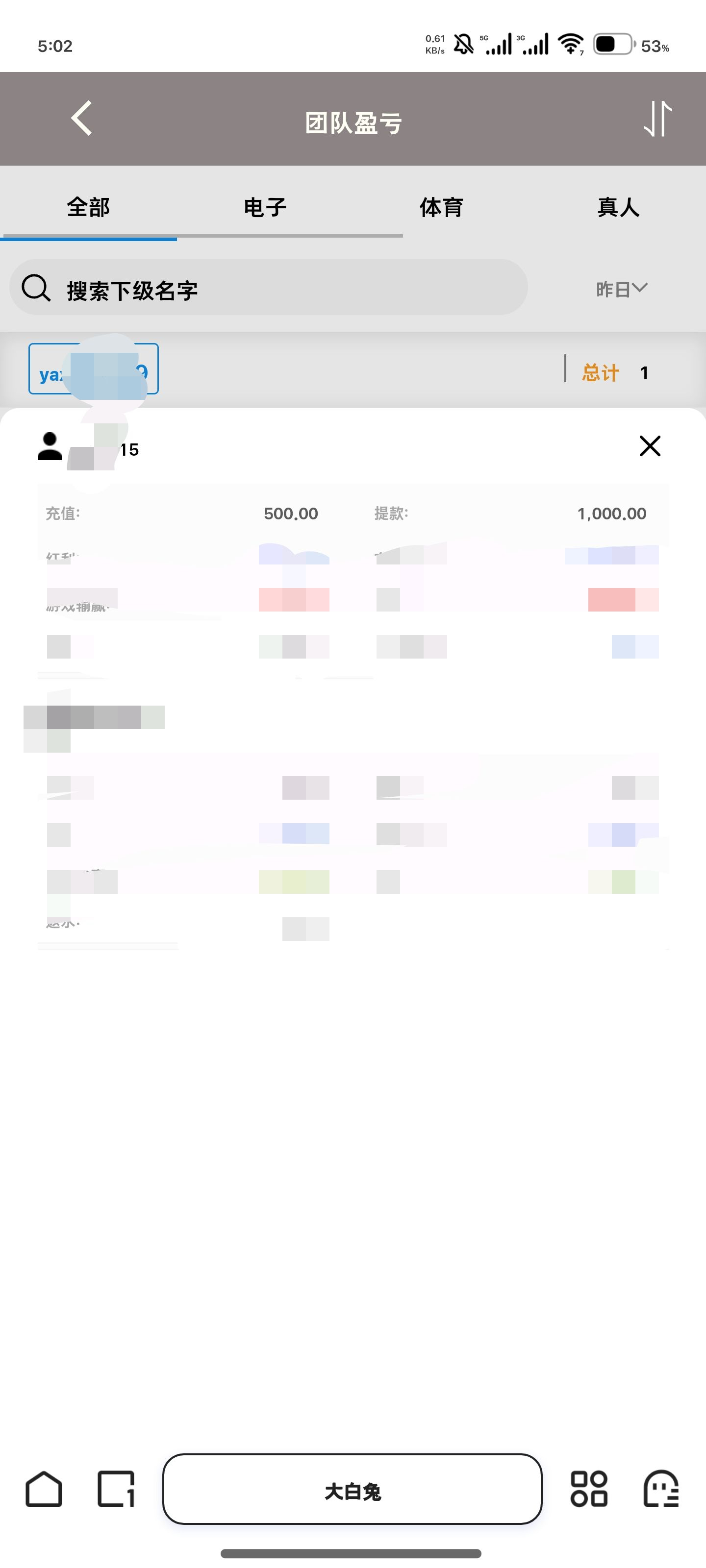The height and width of the screenshot is (1568, 706).
Task: Open the browser tabs counter
Action: (116, 1489)
